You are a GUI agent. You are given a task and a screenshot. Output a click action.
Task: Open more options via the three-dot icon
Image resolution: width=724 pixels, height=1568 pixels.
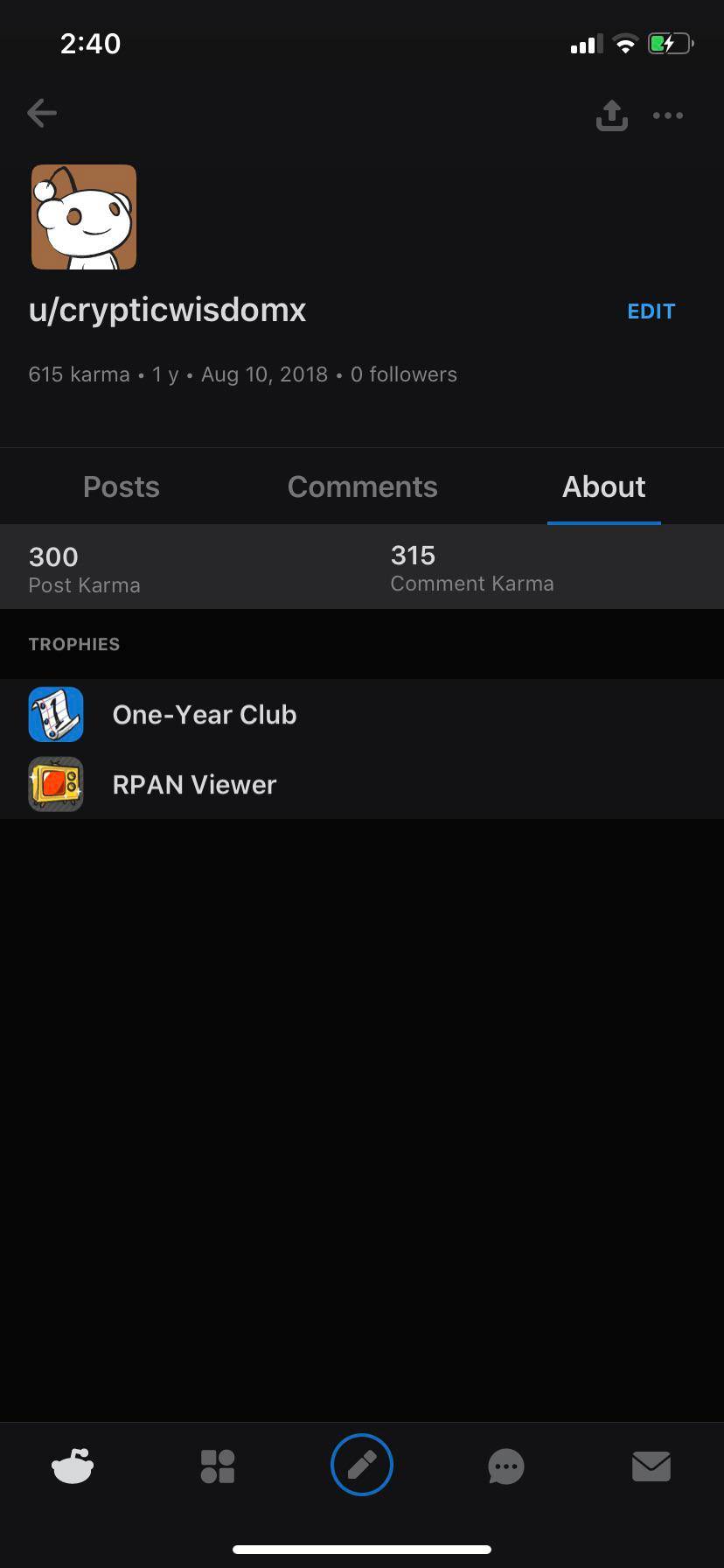coord(668,115)
